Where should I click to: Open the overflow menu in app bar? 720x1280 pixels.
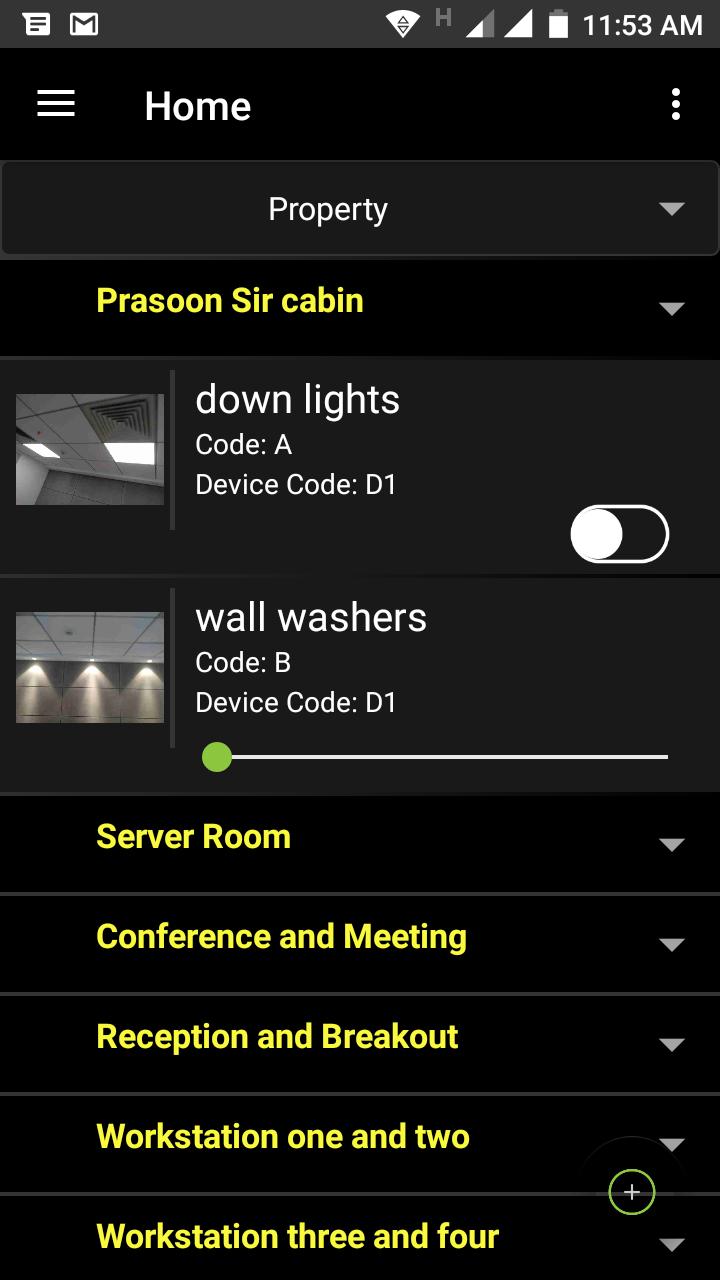click(x=676, y=104)
